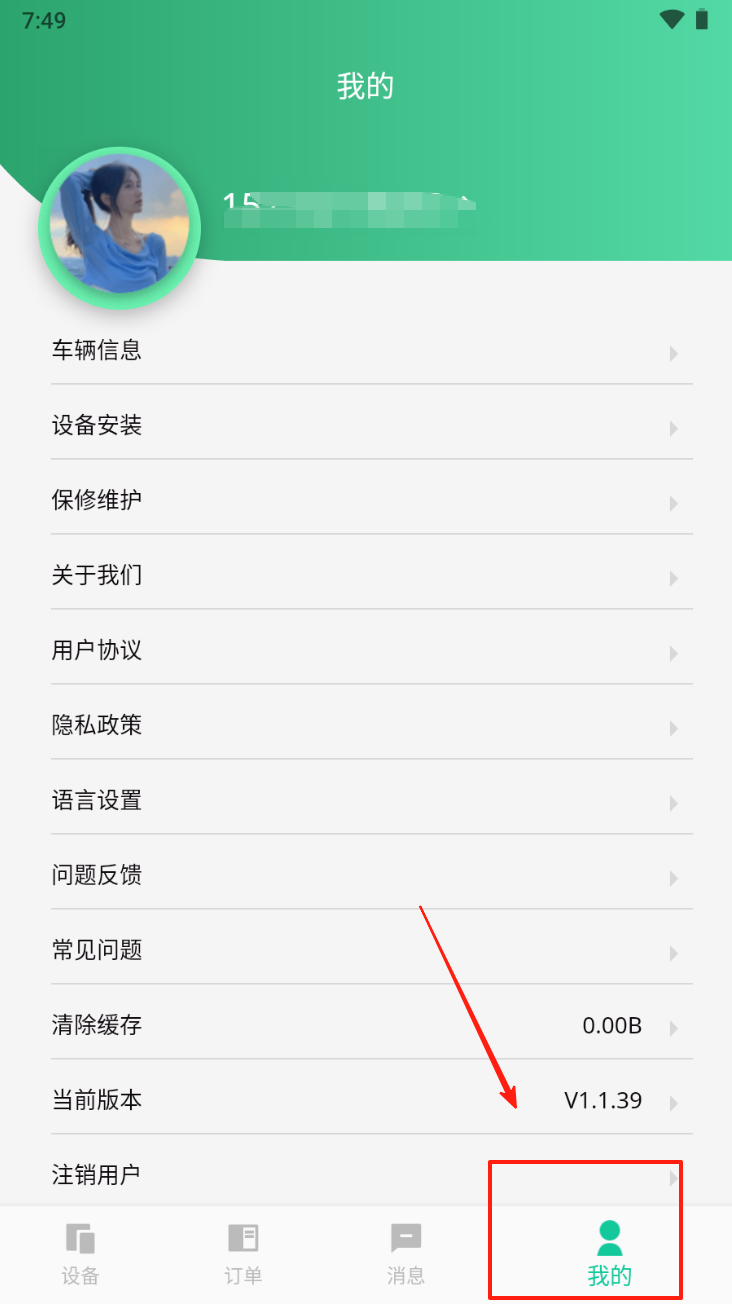
Task: Tap 清除缓存 to clear cache
Action: (370, 1025)
